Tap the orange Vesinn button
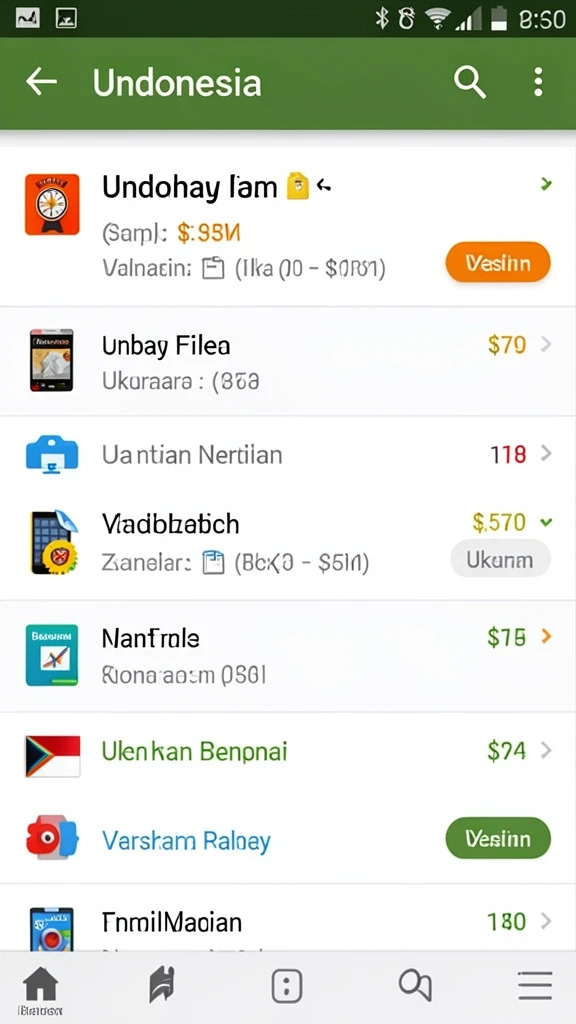Screen dimensions: 576x1024 tap(498, 263)
